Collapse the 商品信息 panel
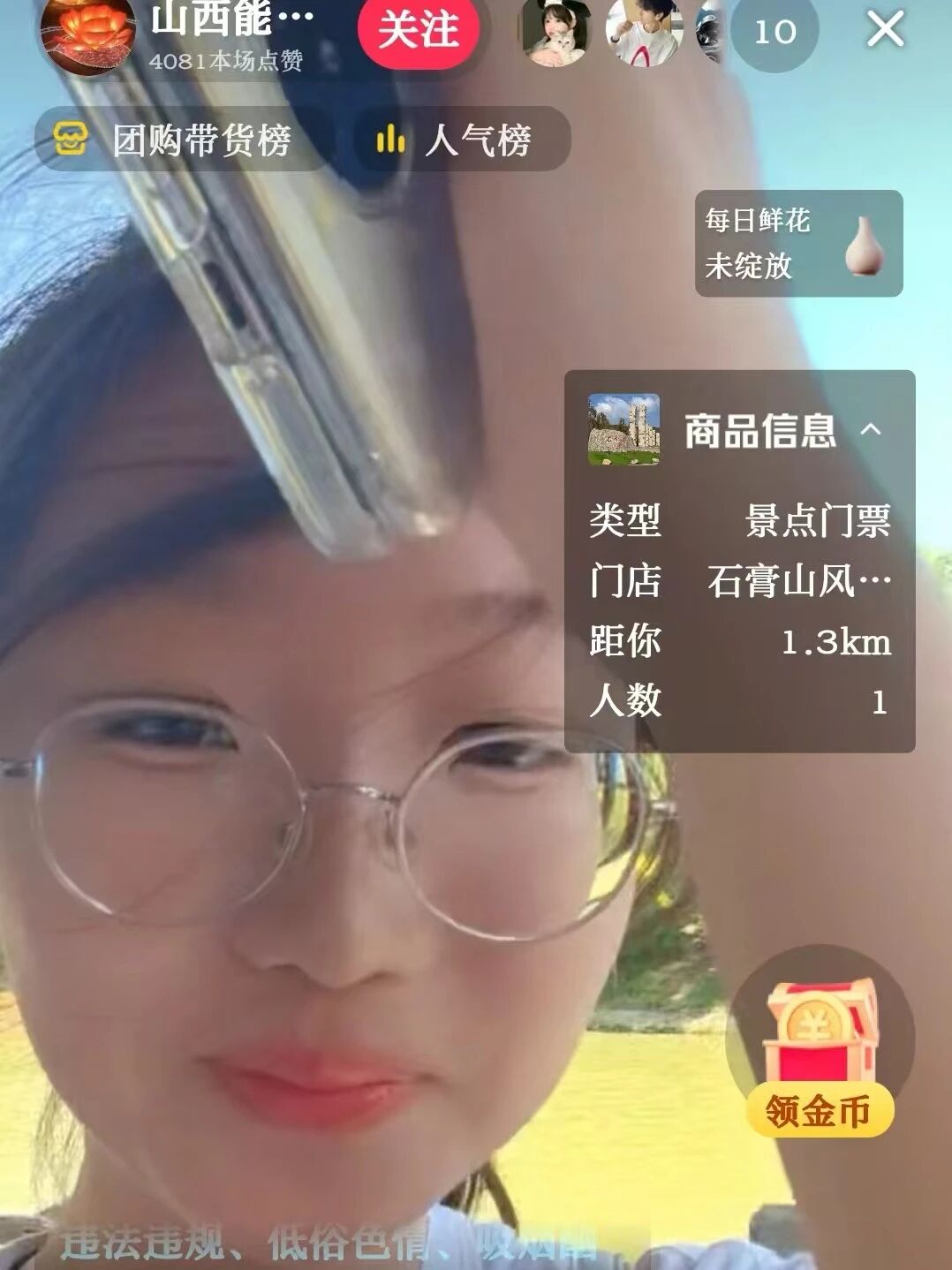Viewport: 952px width, 1270px height. coord(871,430)
